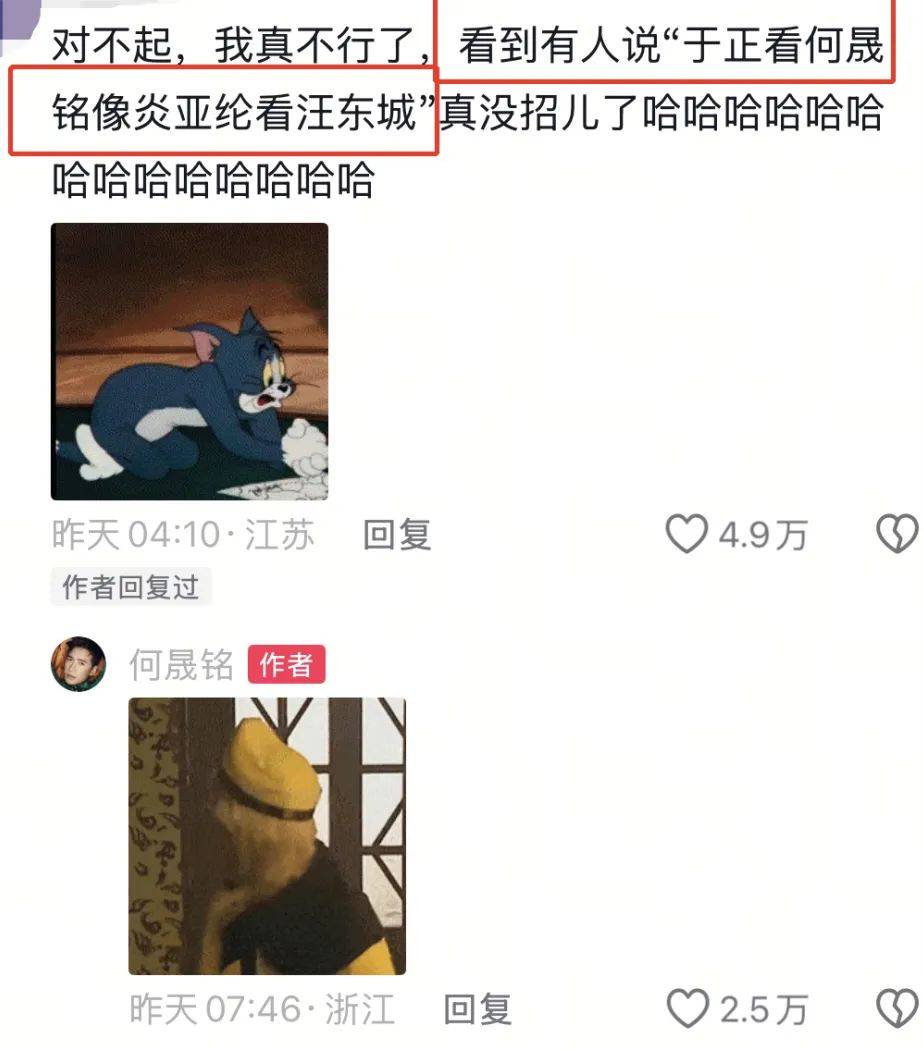Dislike 何晟铭's reply posted at 07:46

tap(897, 1010)
